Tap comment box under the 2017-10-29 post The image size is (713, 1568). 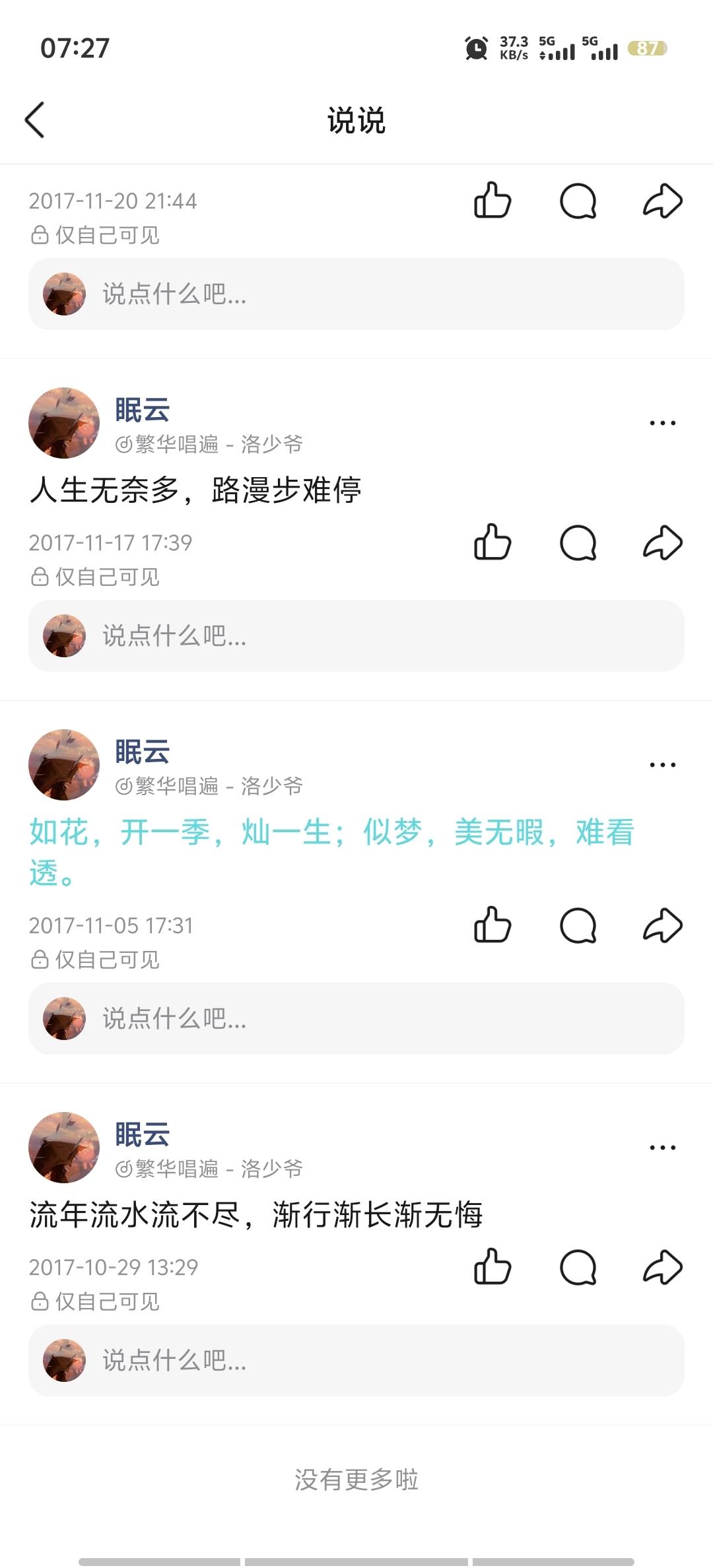(x=356, y=1361)
